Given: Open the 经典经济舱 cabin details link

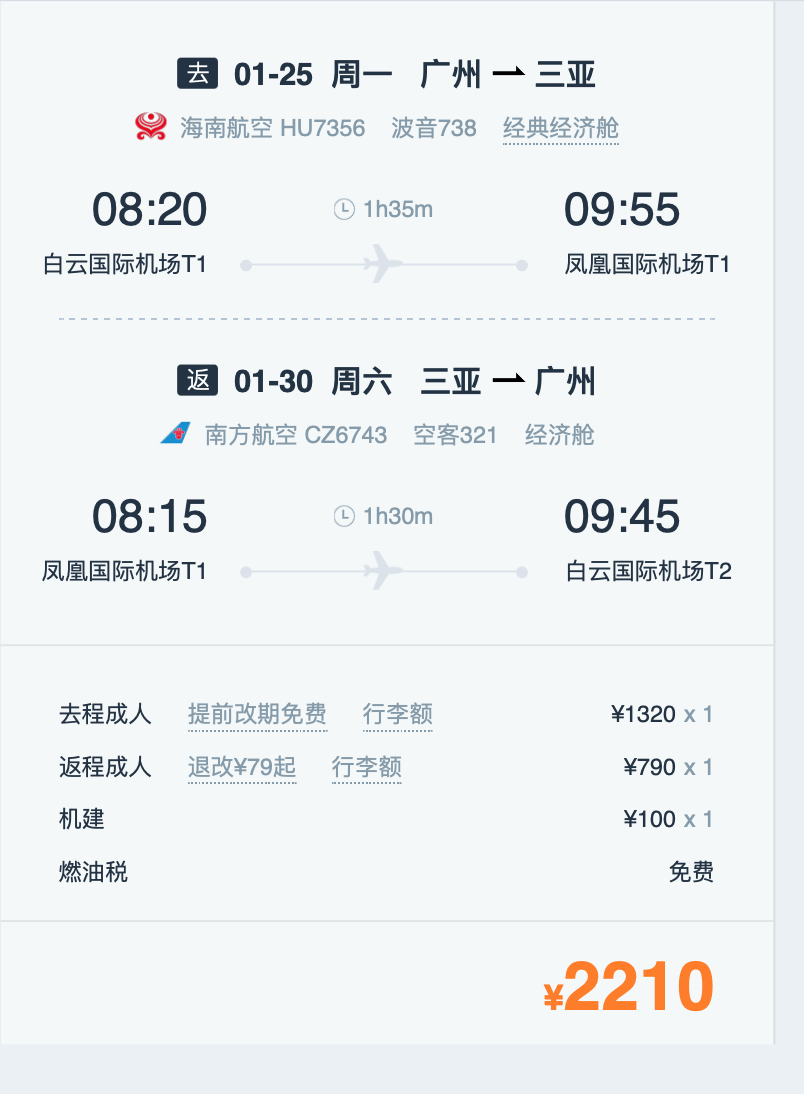Looking at the screenshot, I should 560,128.
